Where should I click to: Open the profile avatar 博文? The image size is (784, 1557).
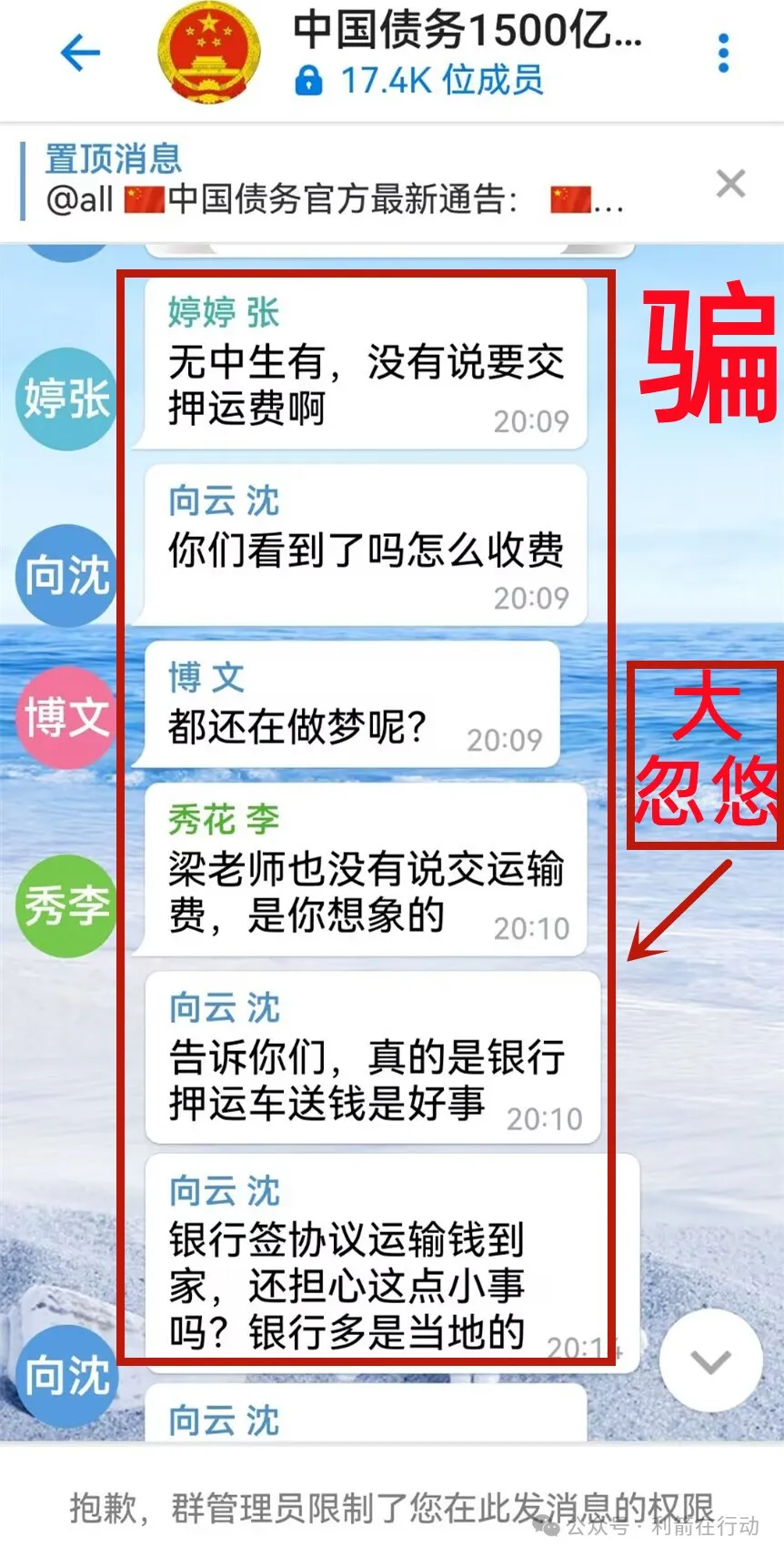click(66, 717)
